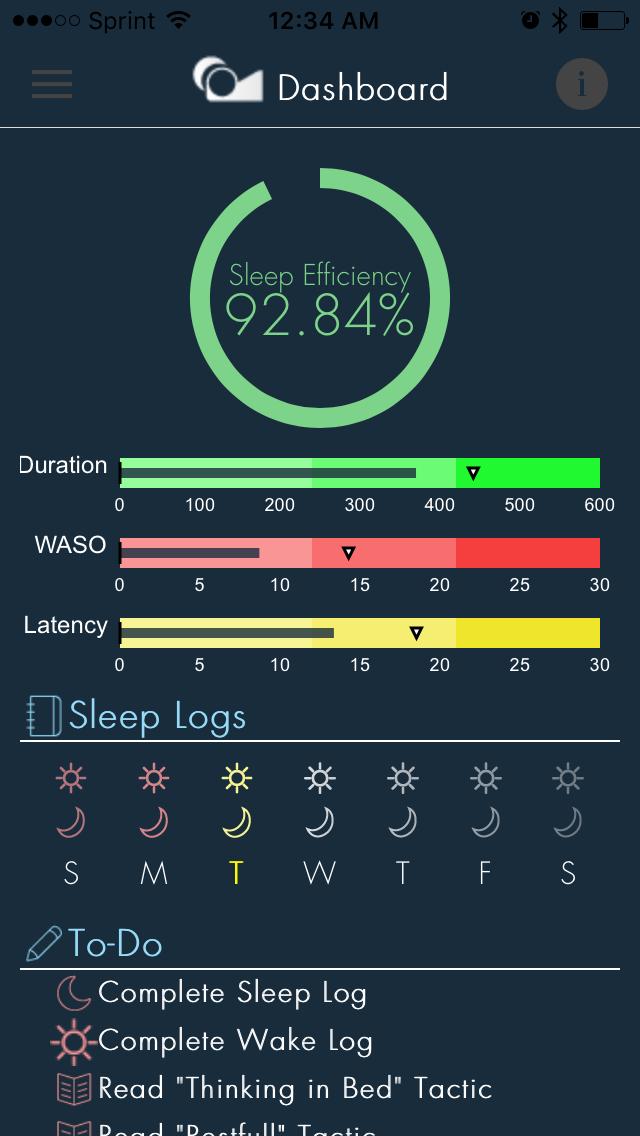The height and width of the screenshot is (1136, 640).
Task: Open the info button
Action: pos(581,86)
